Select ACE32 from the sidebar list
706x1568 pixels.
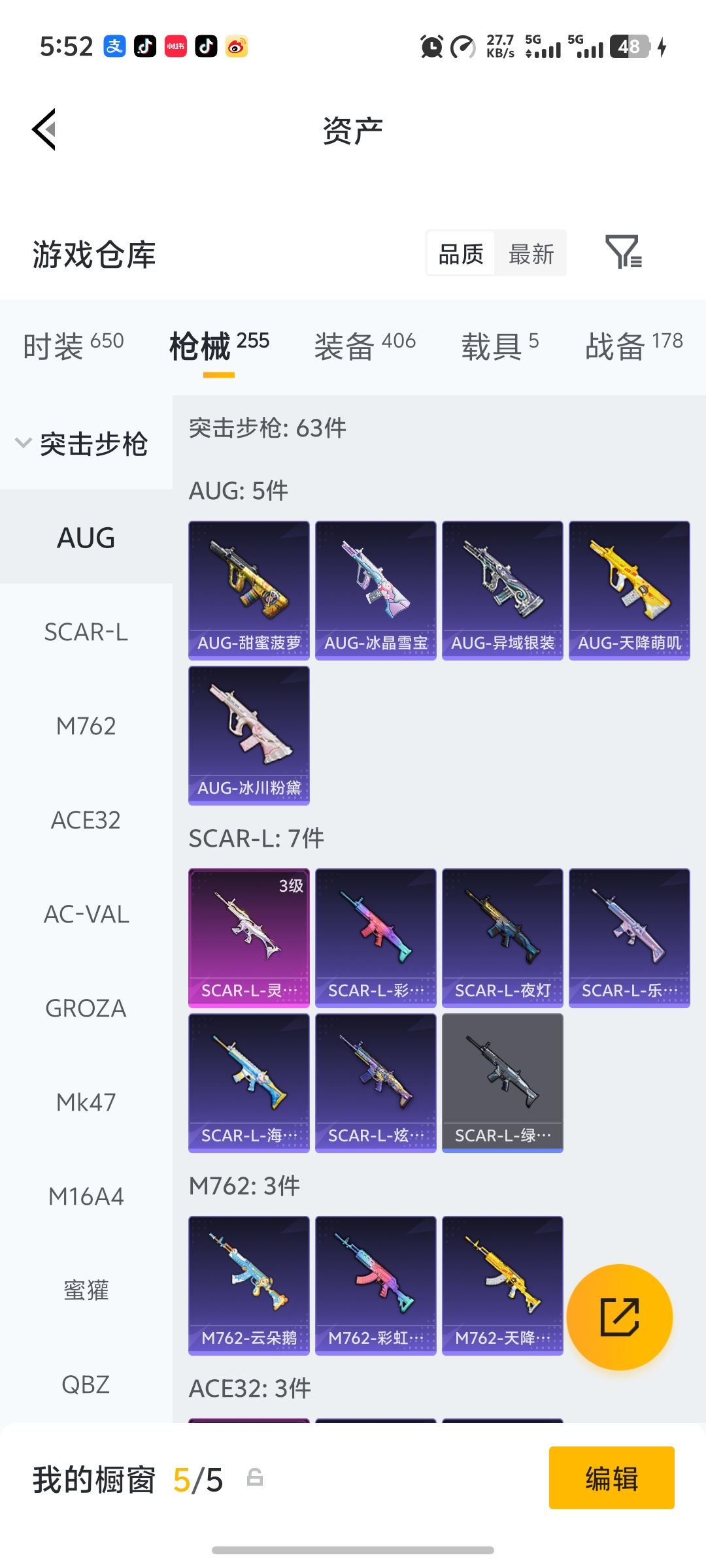click(86, 820)
